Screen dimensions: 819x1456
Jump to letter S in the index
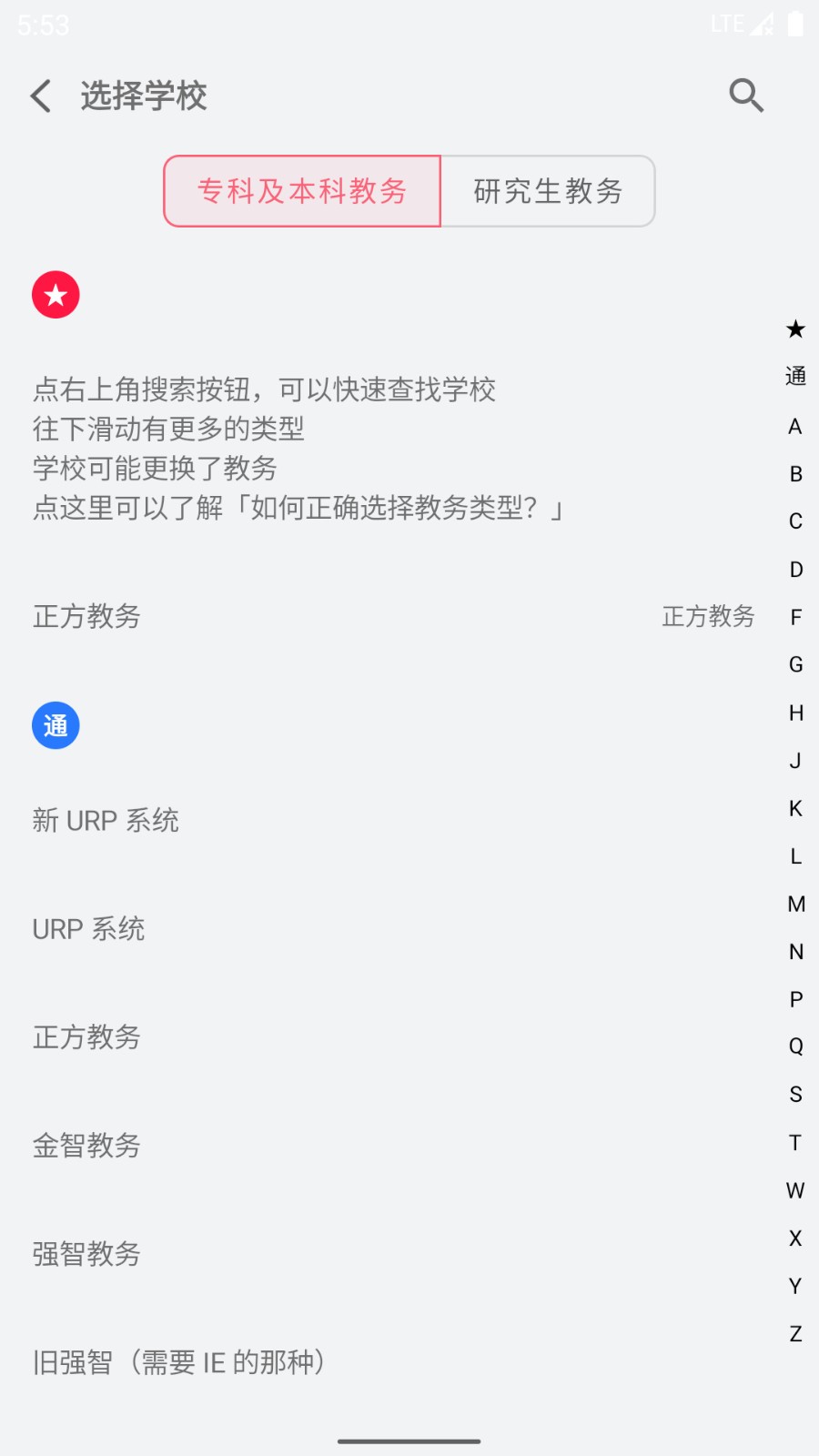click(795, 1095)
